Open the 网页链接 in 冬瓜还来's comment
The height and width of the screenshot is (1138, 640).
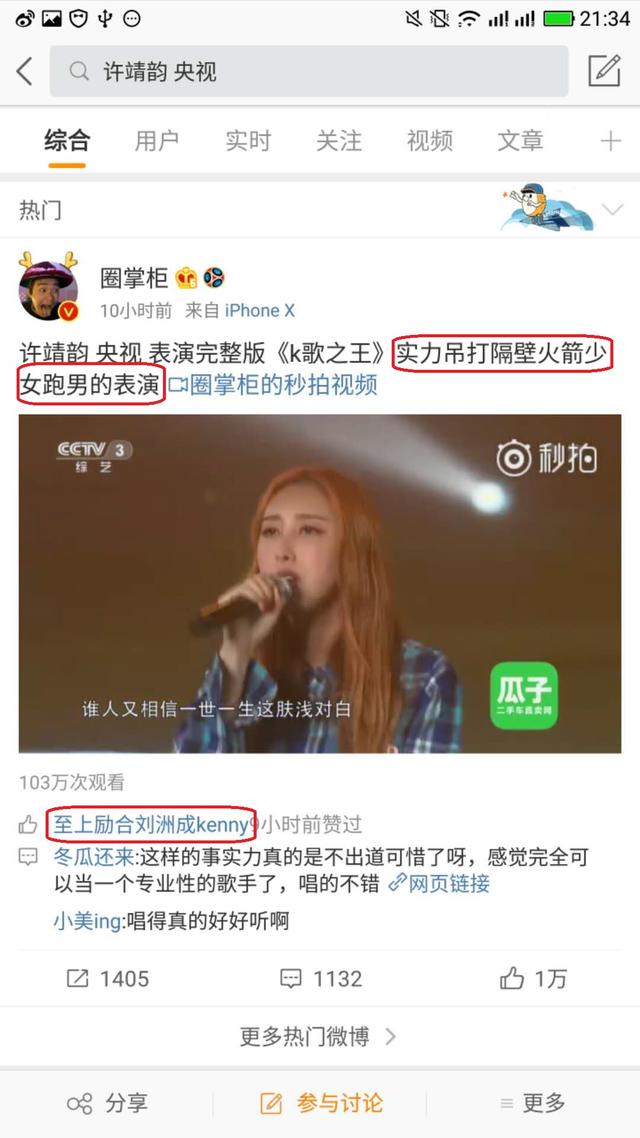(x=438, y=883)
